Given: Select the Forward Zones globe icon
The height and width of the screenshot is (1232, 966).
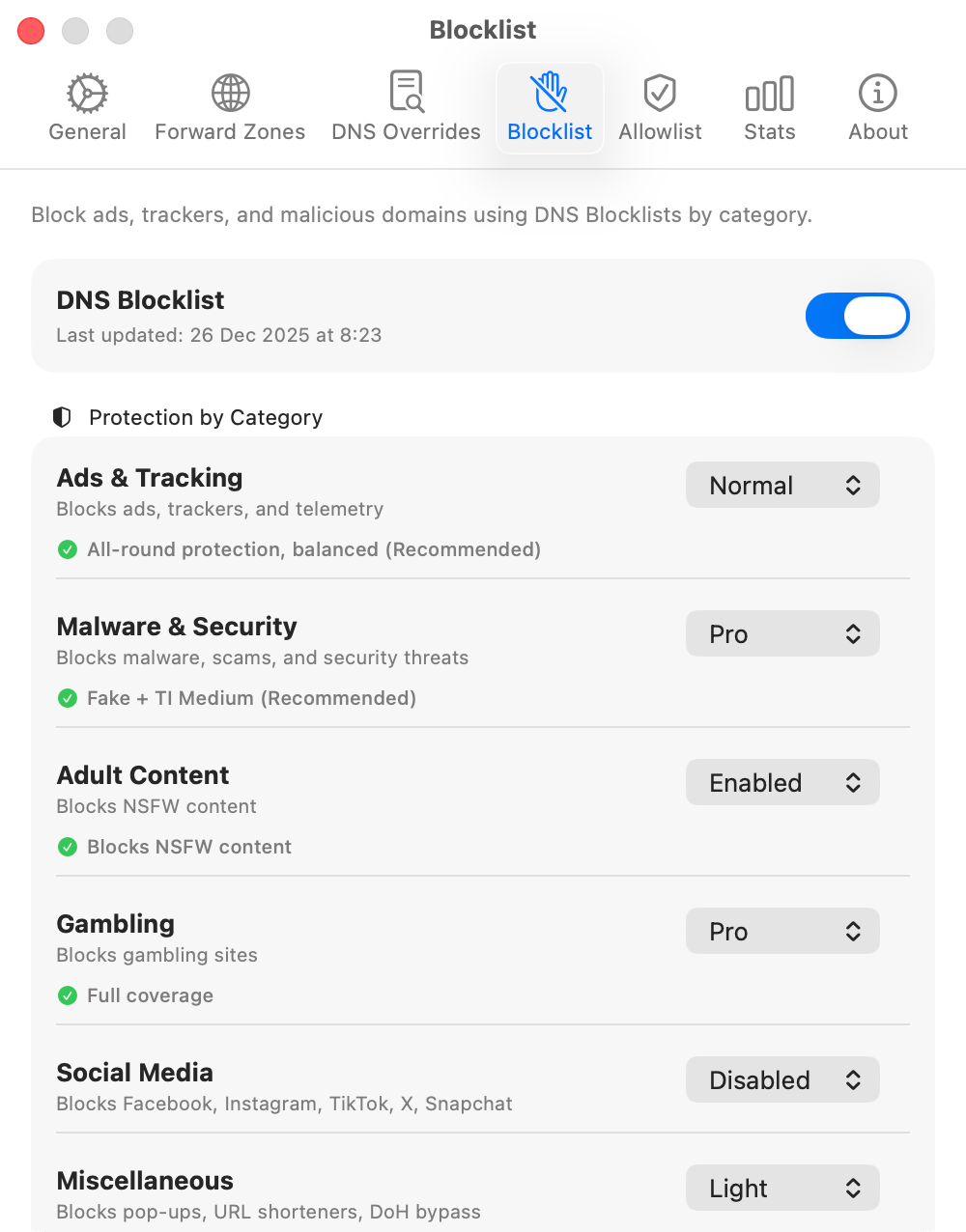Looking at the screenshot, I should pos(230,94).
